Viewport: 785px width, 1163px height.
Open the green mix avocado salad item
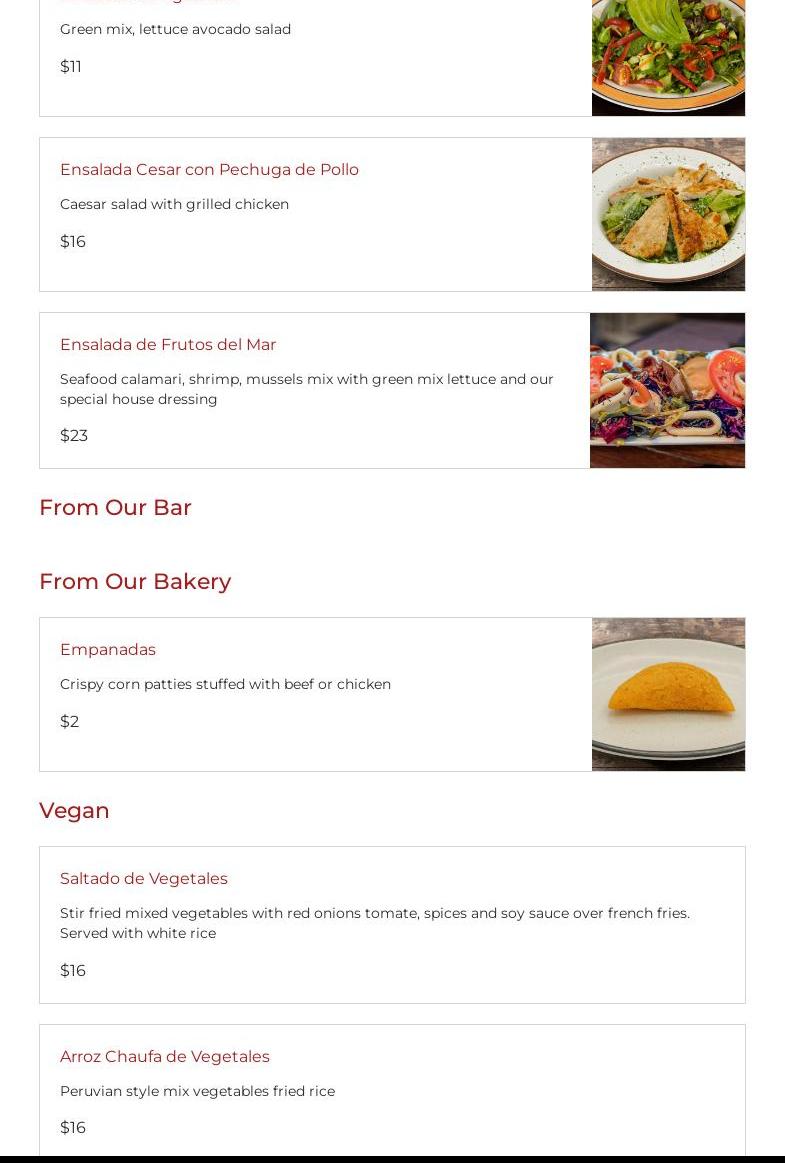(175, 30)
